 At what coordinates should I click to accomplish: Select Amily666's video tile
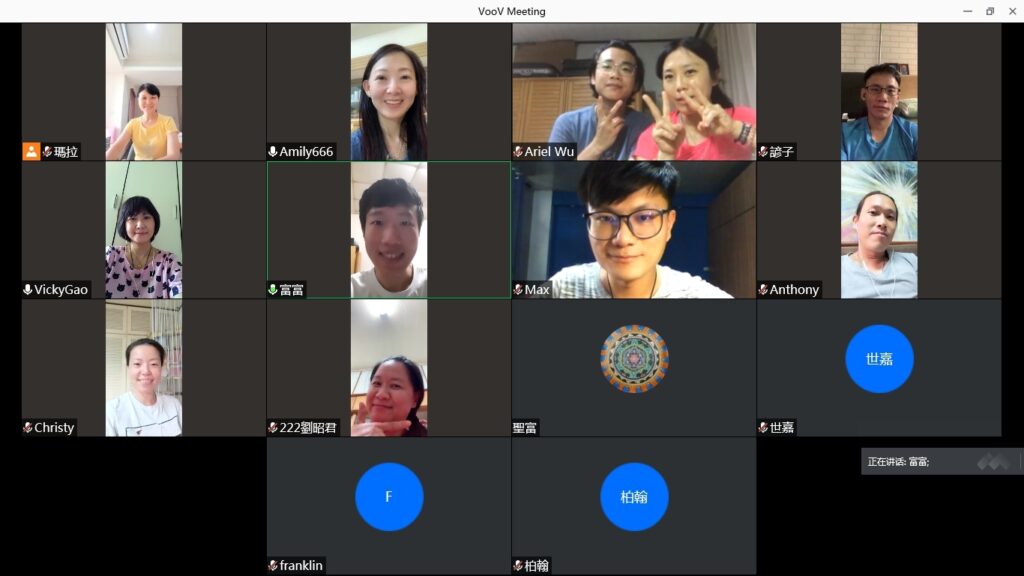389,92
